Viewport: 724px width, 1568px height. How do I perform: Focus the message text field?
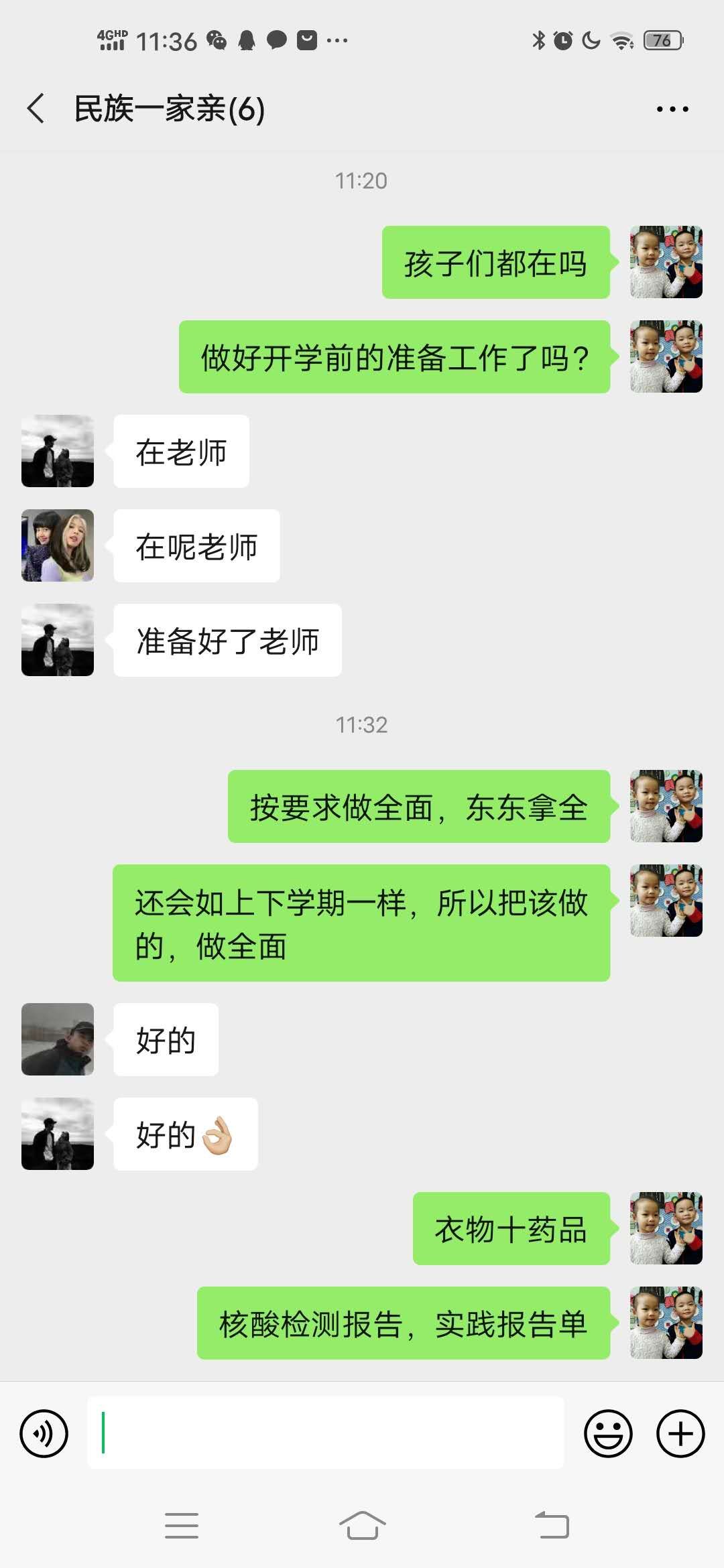(326, 1433)
